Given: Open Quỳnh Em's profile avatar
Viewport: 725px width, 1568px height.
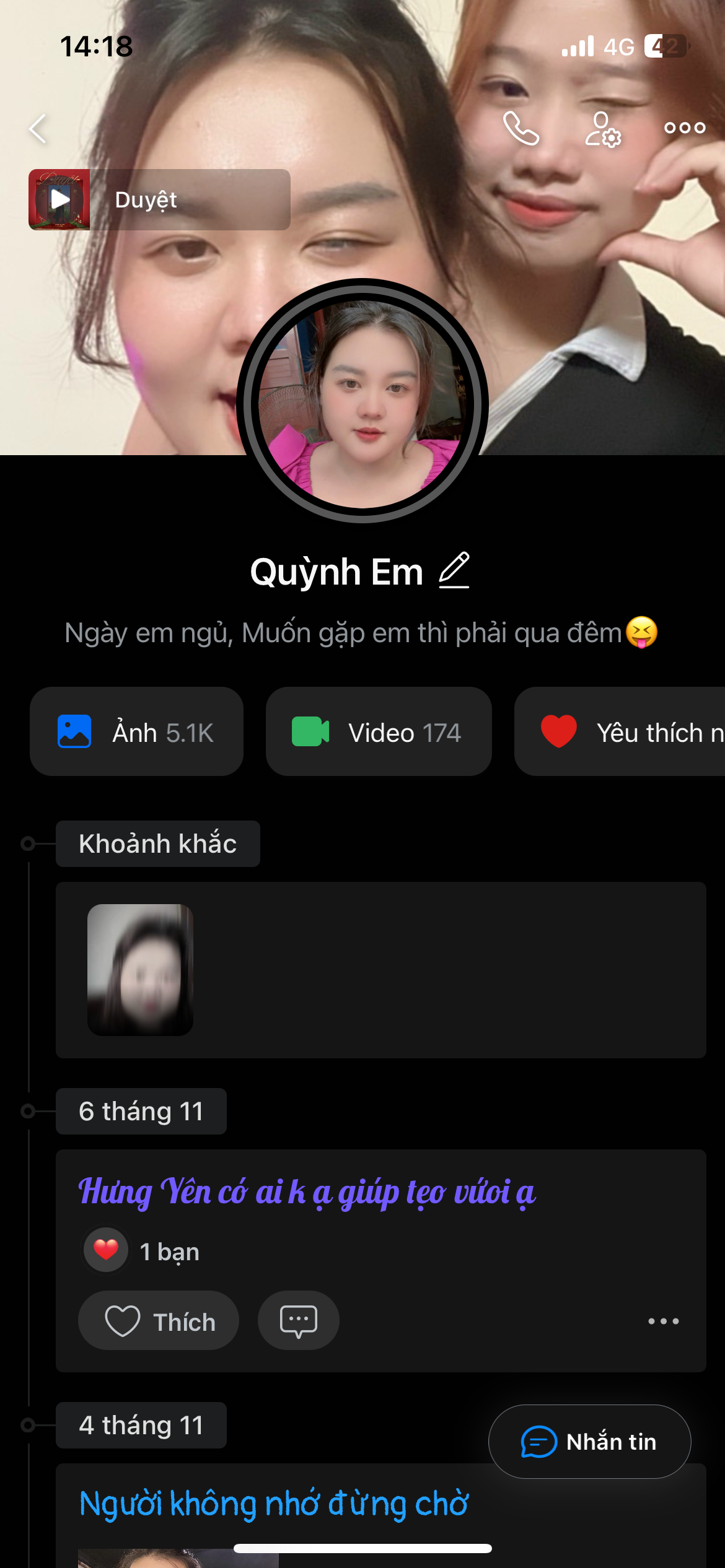Looking at the screenshot, I should click(x=362, y=403).
